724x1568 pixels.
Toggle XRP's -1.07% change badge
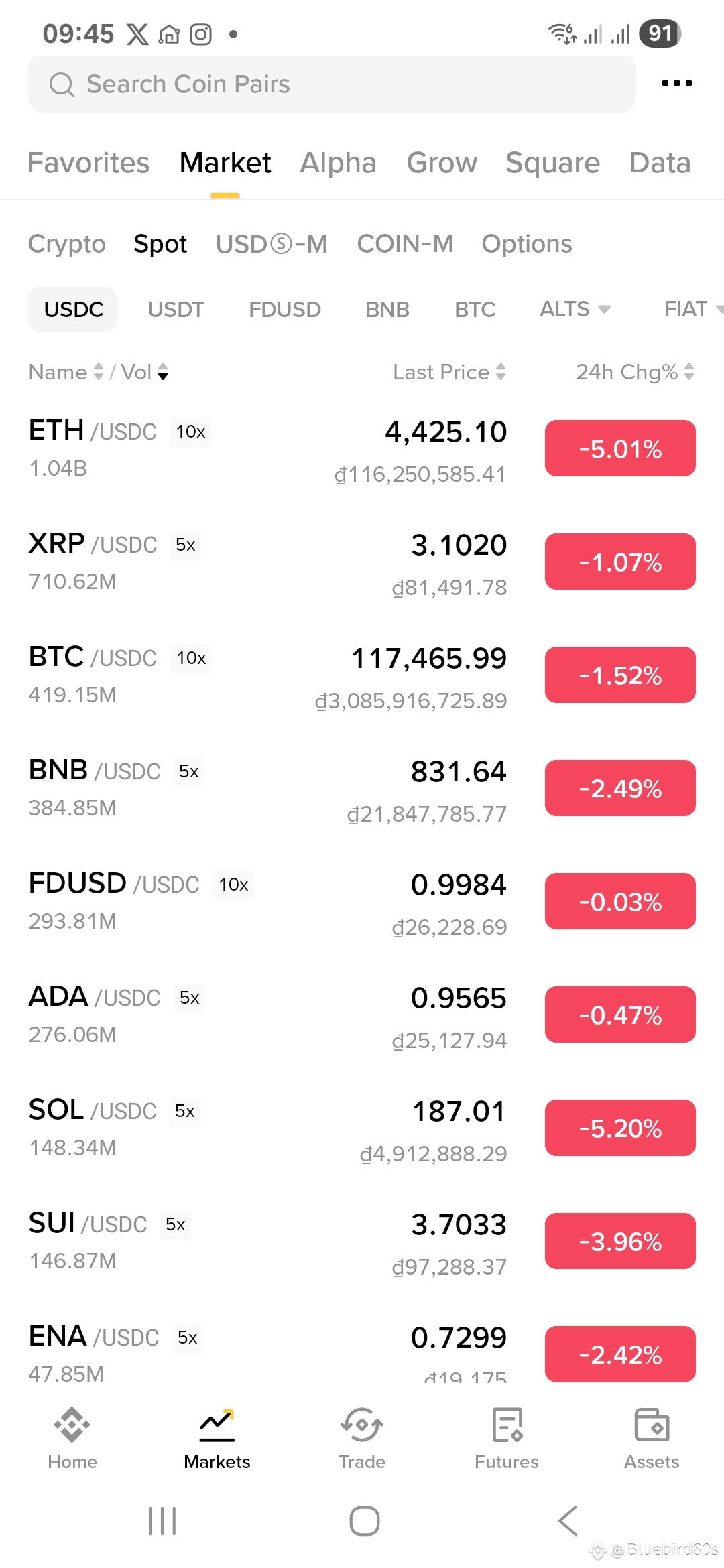620,562
